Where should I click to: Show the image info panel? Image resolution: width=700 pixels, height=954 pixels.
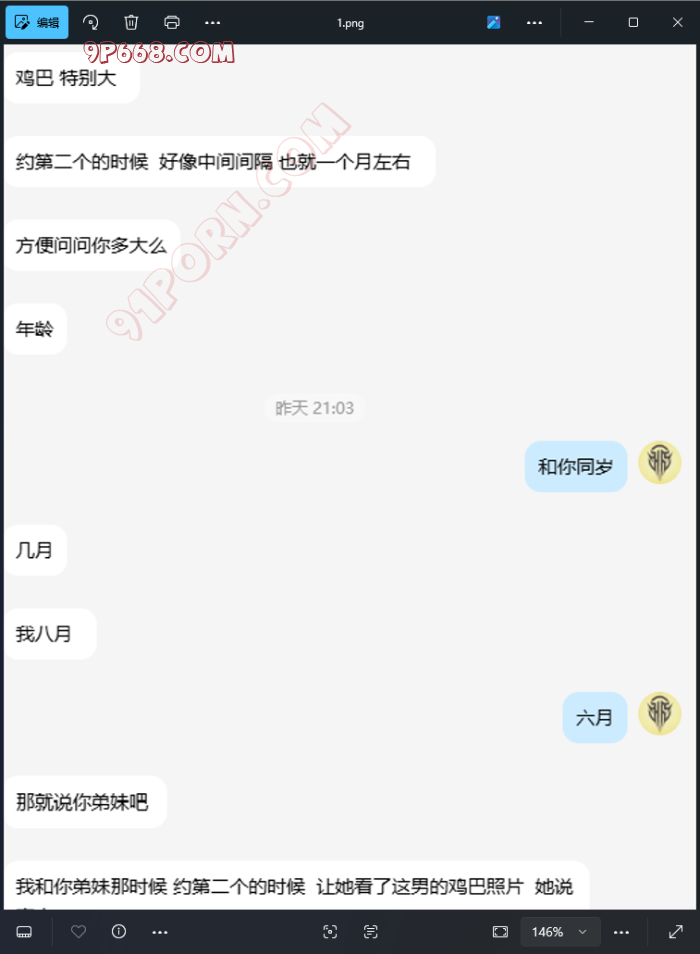click(x=119, y=932)
